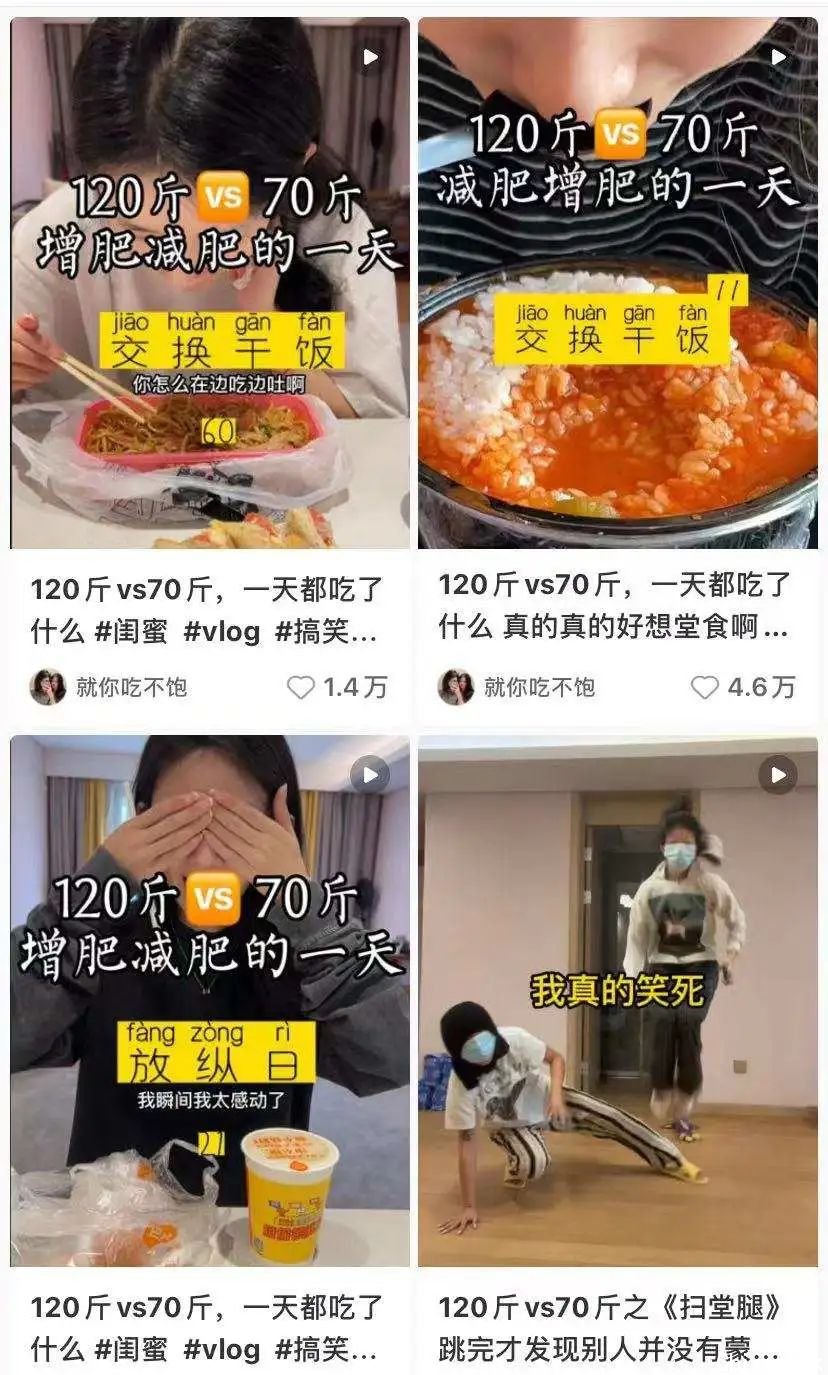Open the noodle video with 1.4万 likes
Viewport: 828px width, 1375px height.
point(210,283)
